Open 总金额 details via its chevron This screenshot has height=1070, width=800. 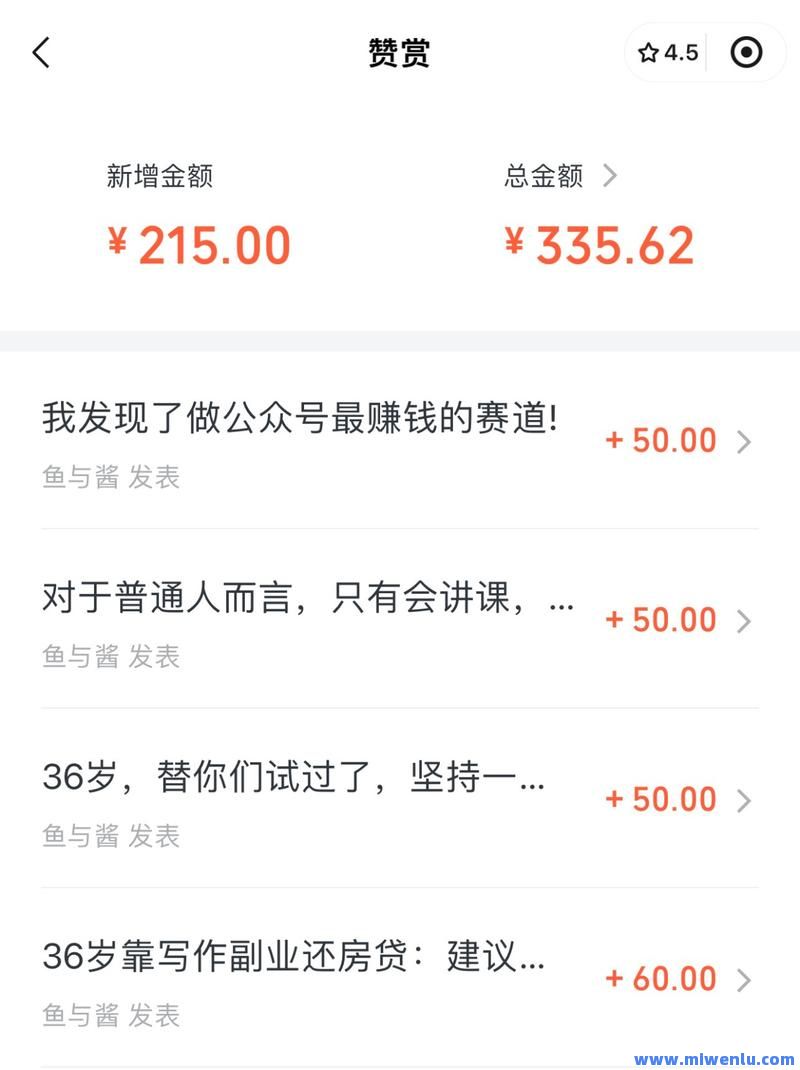tap(611, 176)
